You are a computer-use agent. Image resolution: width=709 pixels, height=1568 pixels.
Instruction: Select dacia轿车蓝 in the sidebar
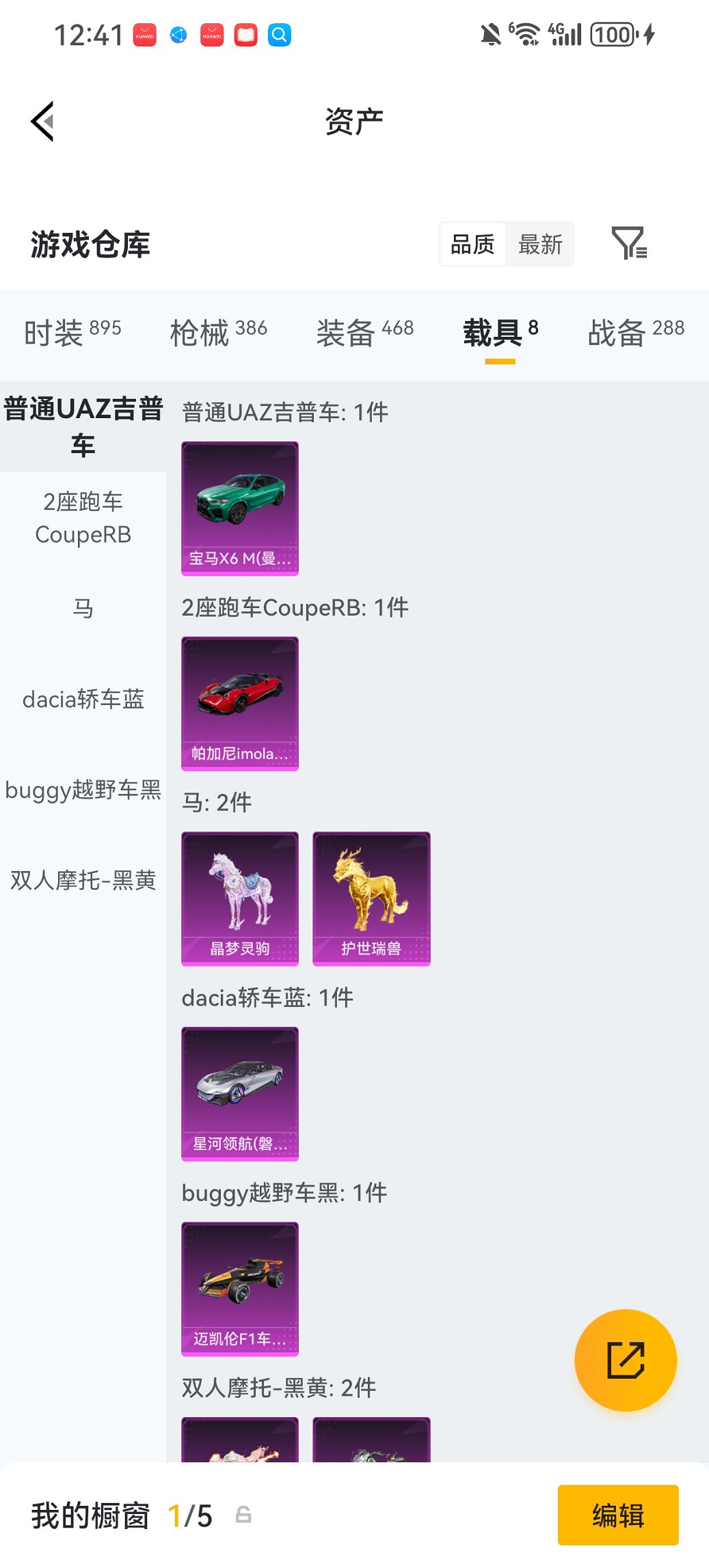pyautogui.click(x=83, y=700)
